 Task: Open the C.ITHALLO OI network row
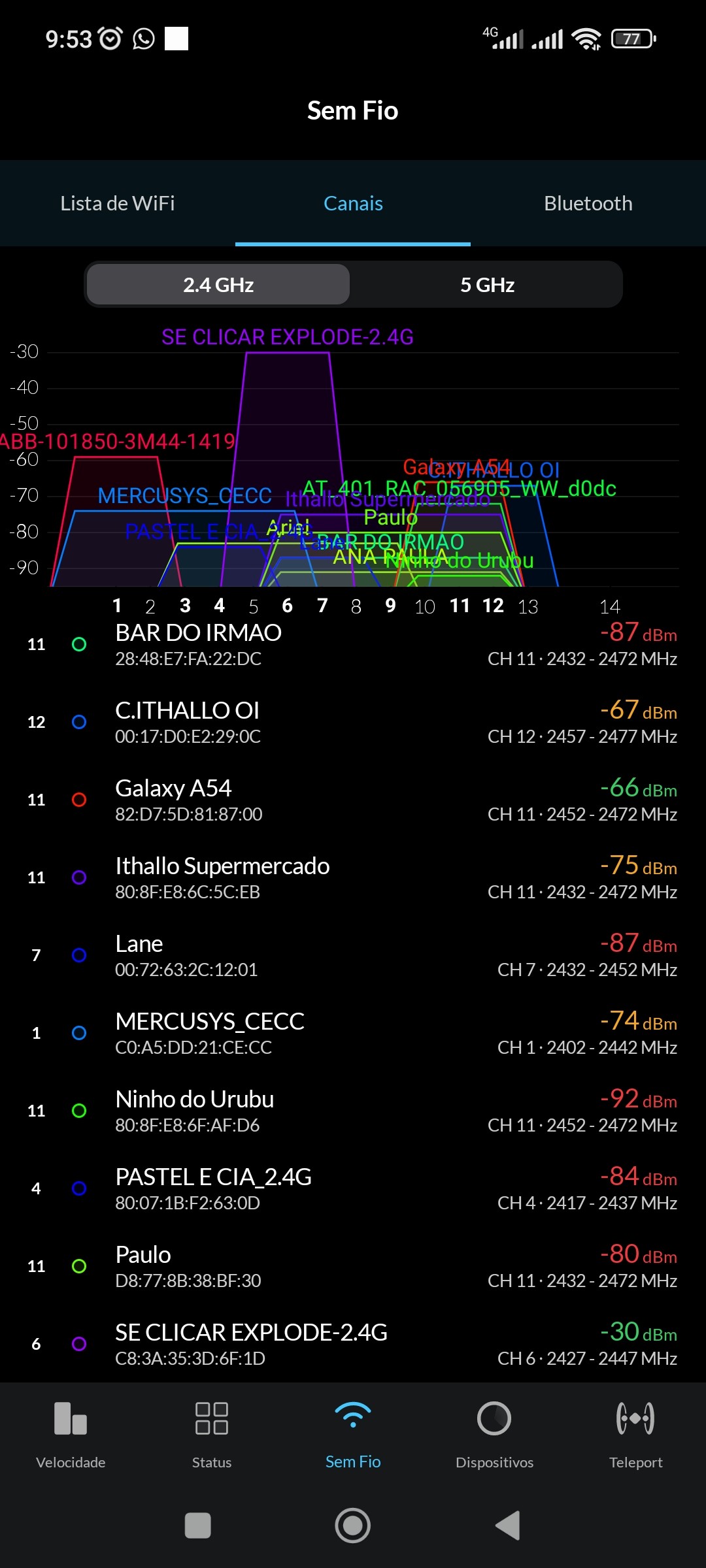coord(353,723)
